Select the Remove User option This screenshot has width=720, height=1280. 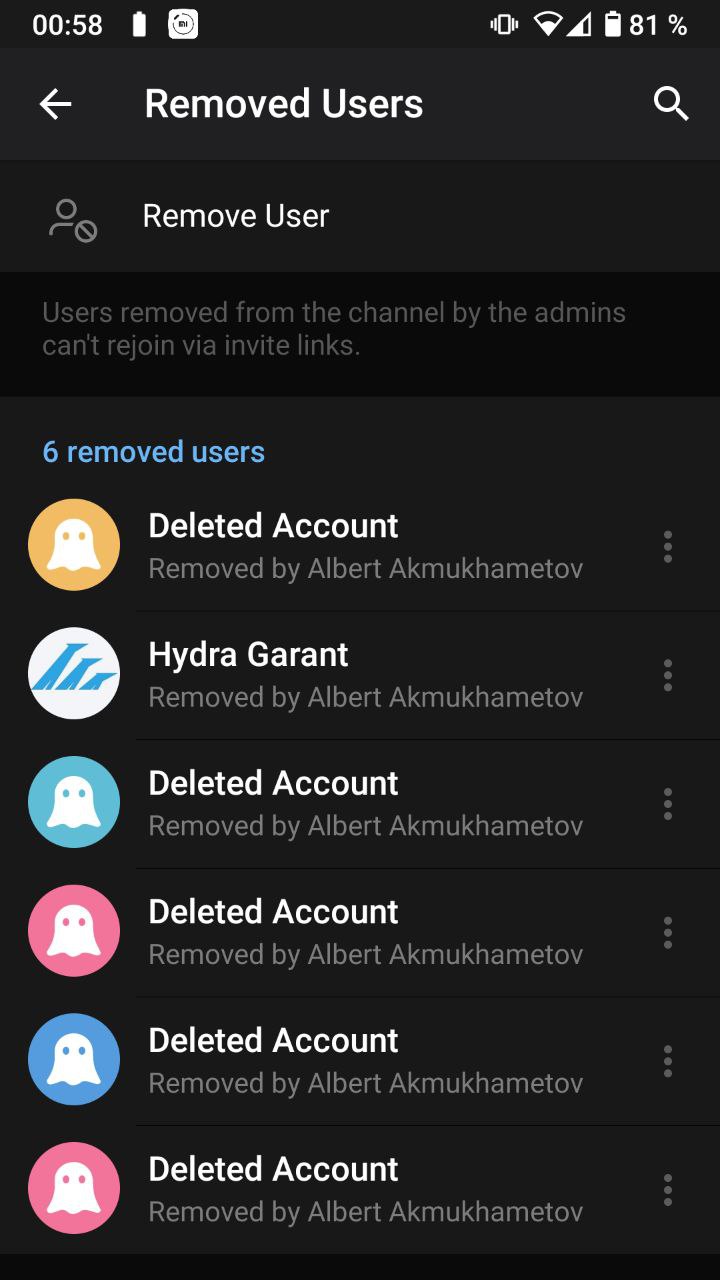pos(360,216)
